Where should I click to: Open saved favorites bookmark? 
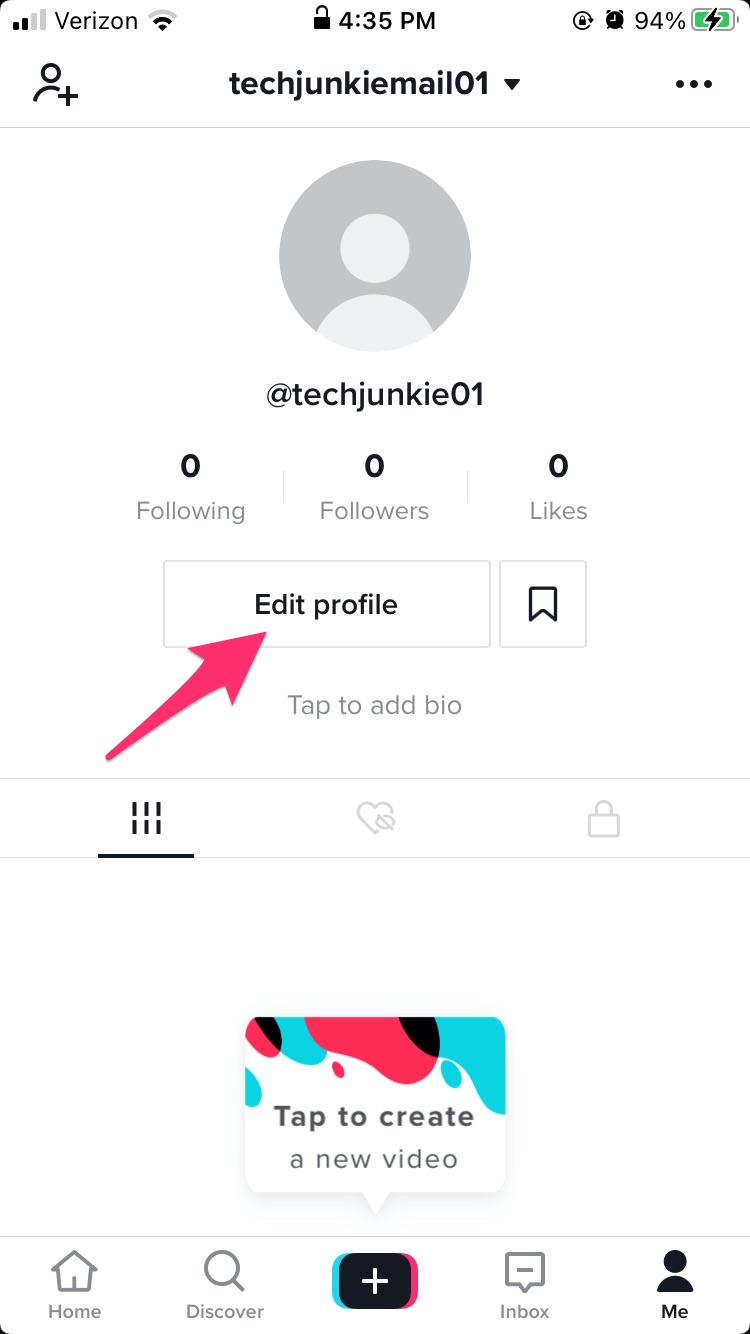point(543,604)
